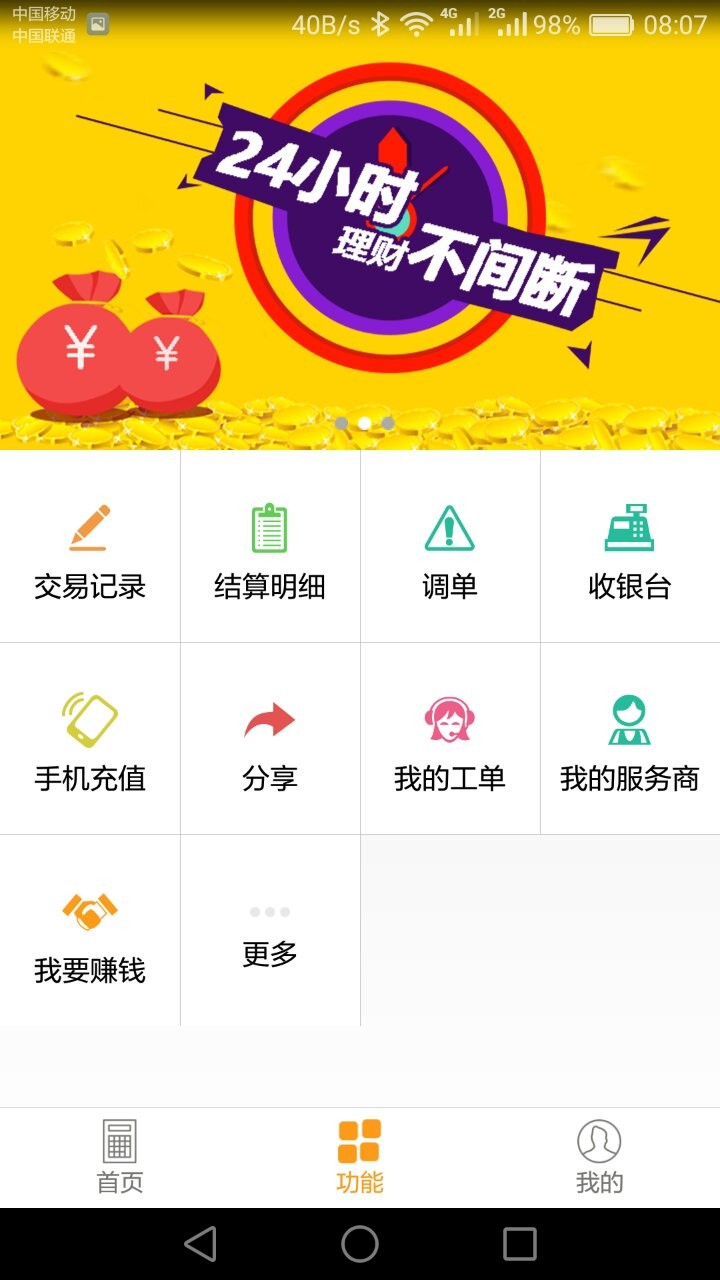Select the third carousel indicator dot
720x1280 pixels.
[388, 422]
